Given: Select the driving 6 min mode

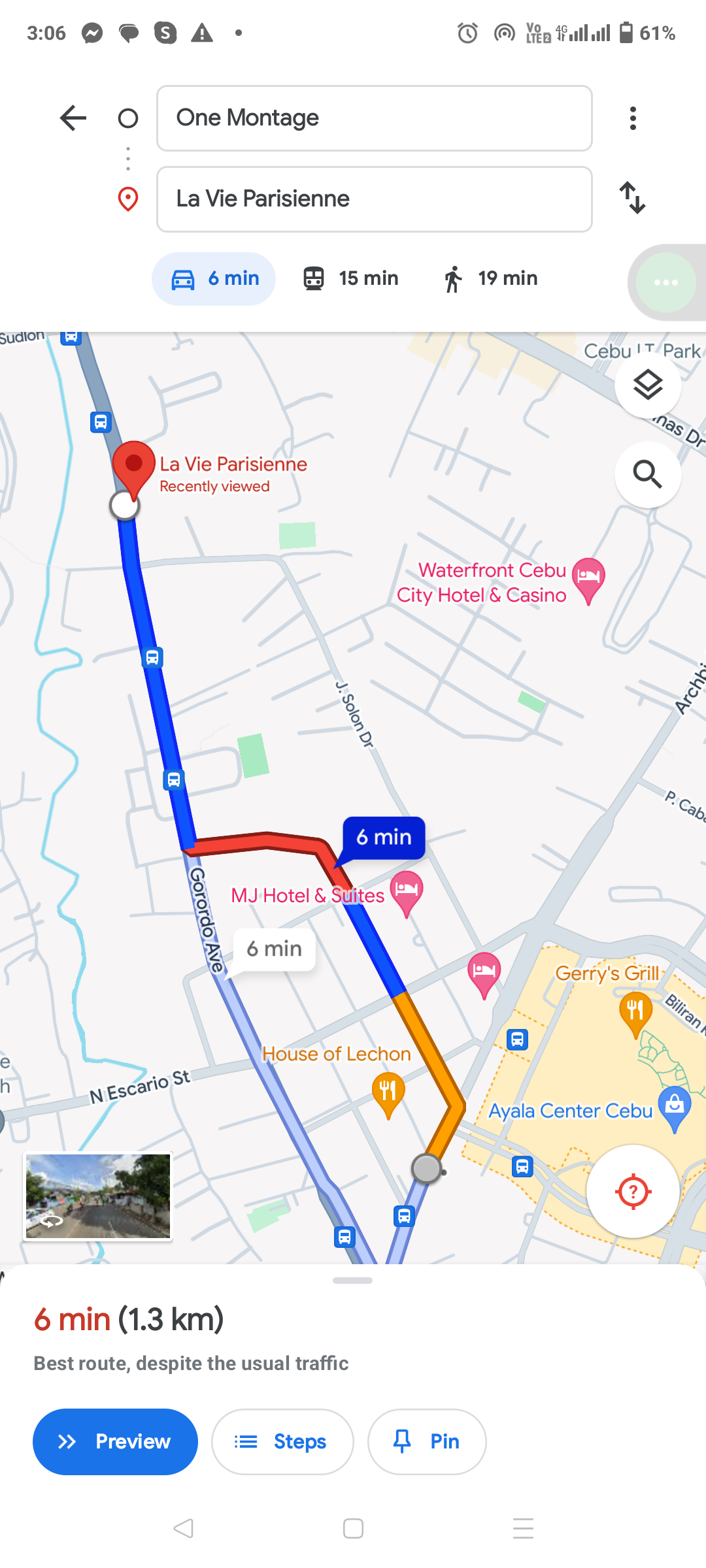Looking at the screenshot, I should (214, 279).
